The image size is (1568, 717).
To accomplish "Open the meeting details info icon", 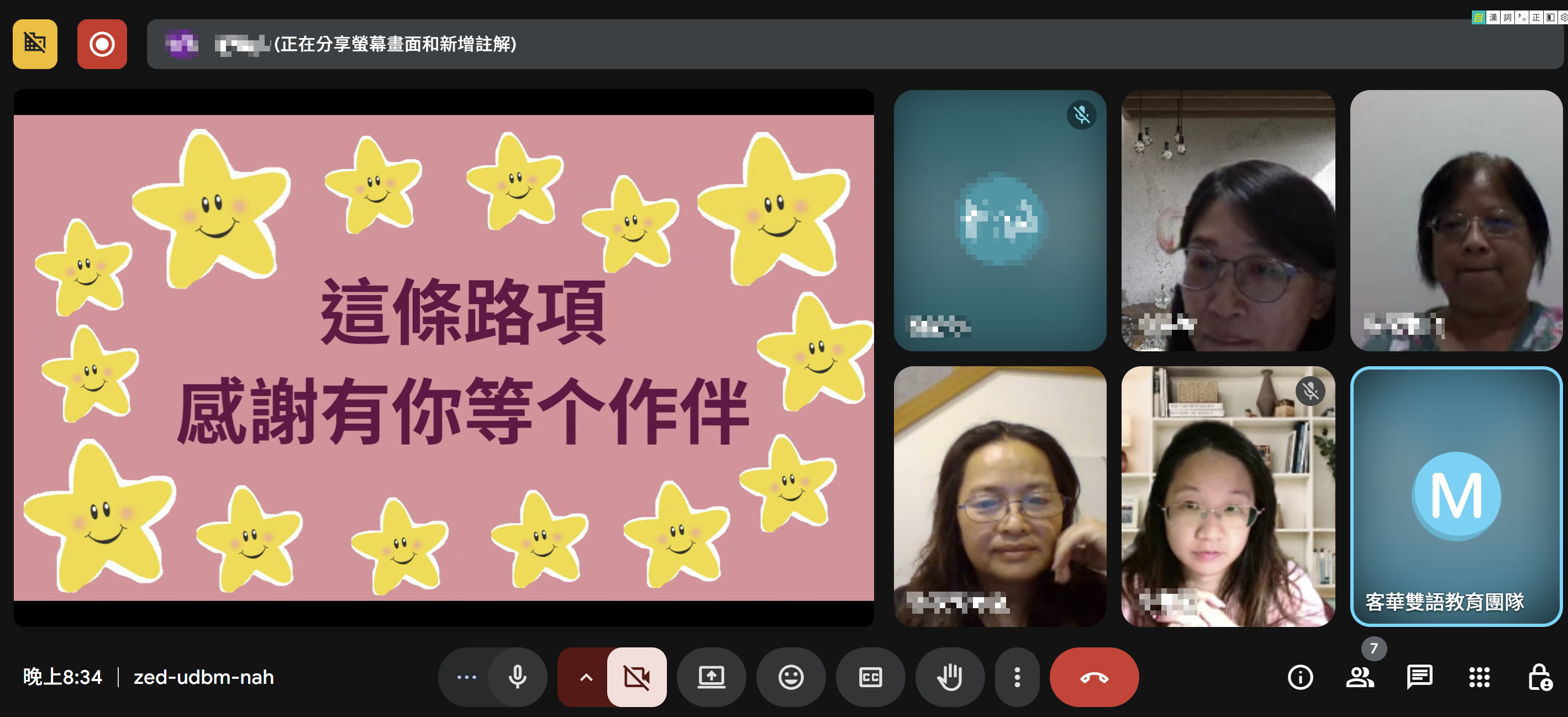I will coord(1300,677).
